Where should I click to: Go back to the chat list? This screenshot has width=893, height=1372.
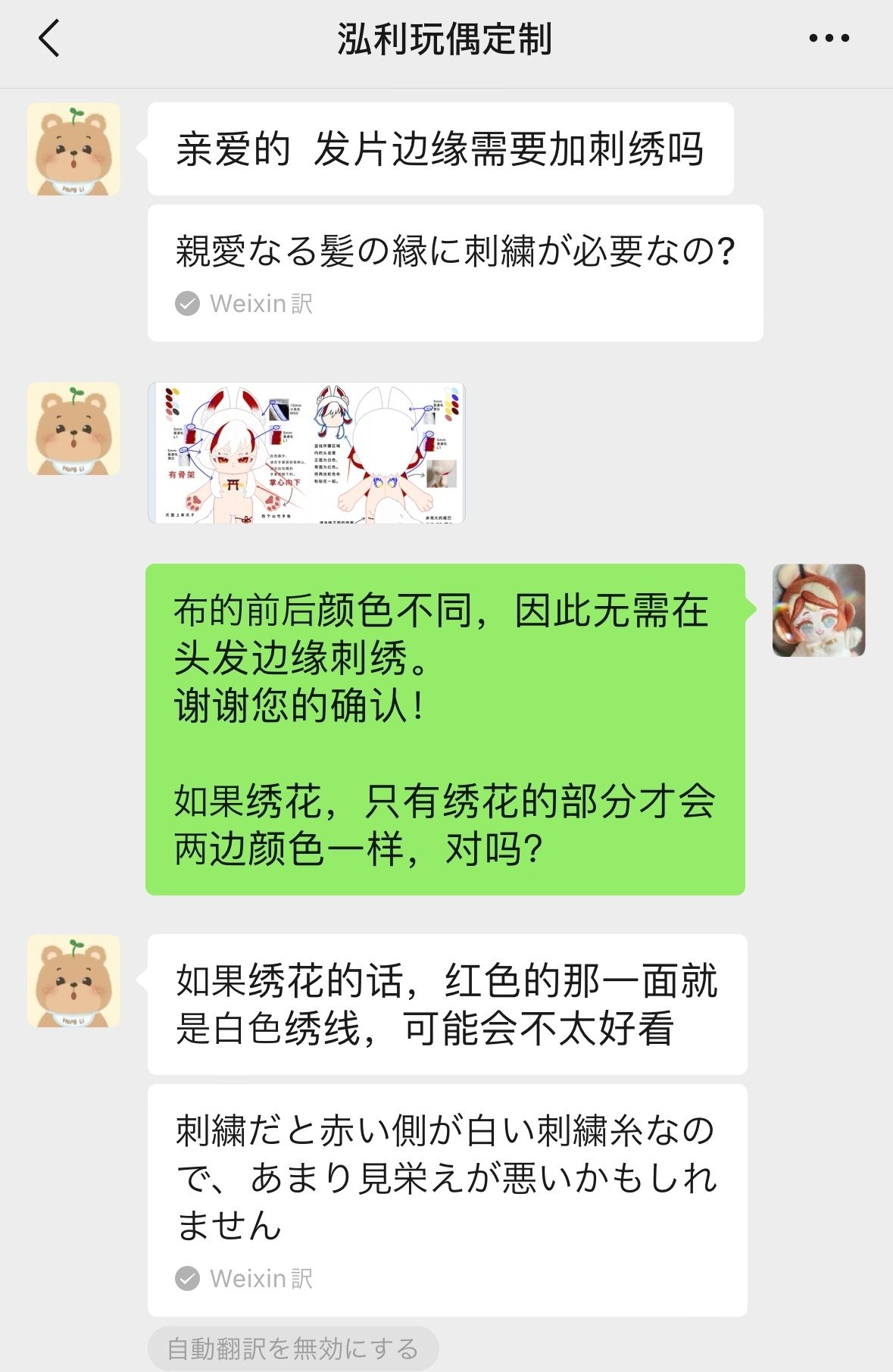pos(48,39)
